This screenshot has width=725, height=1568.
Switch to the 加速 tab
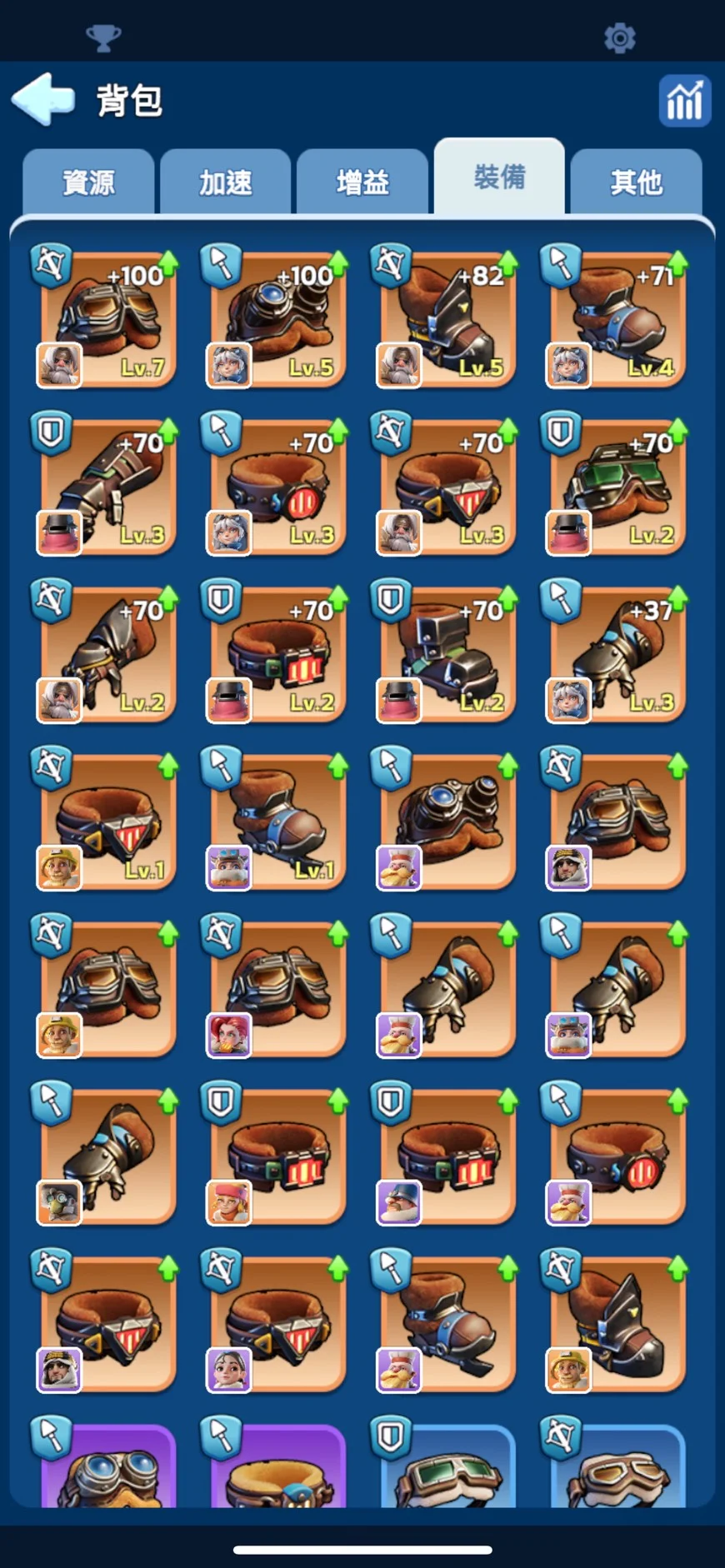coord(225,182)
